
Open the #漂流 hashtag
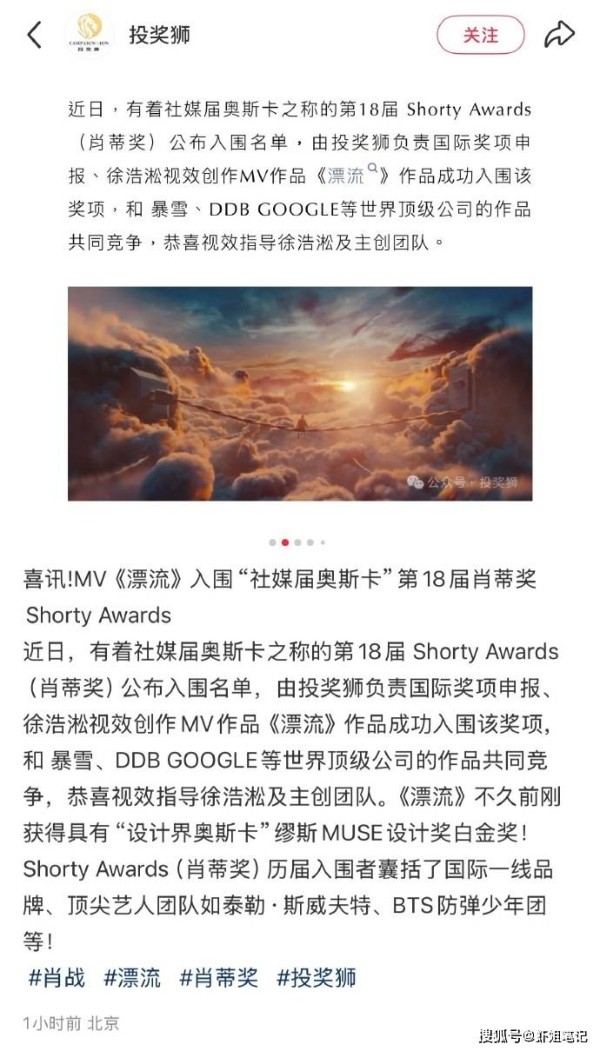pos(132,978)
